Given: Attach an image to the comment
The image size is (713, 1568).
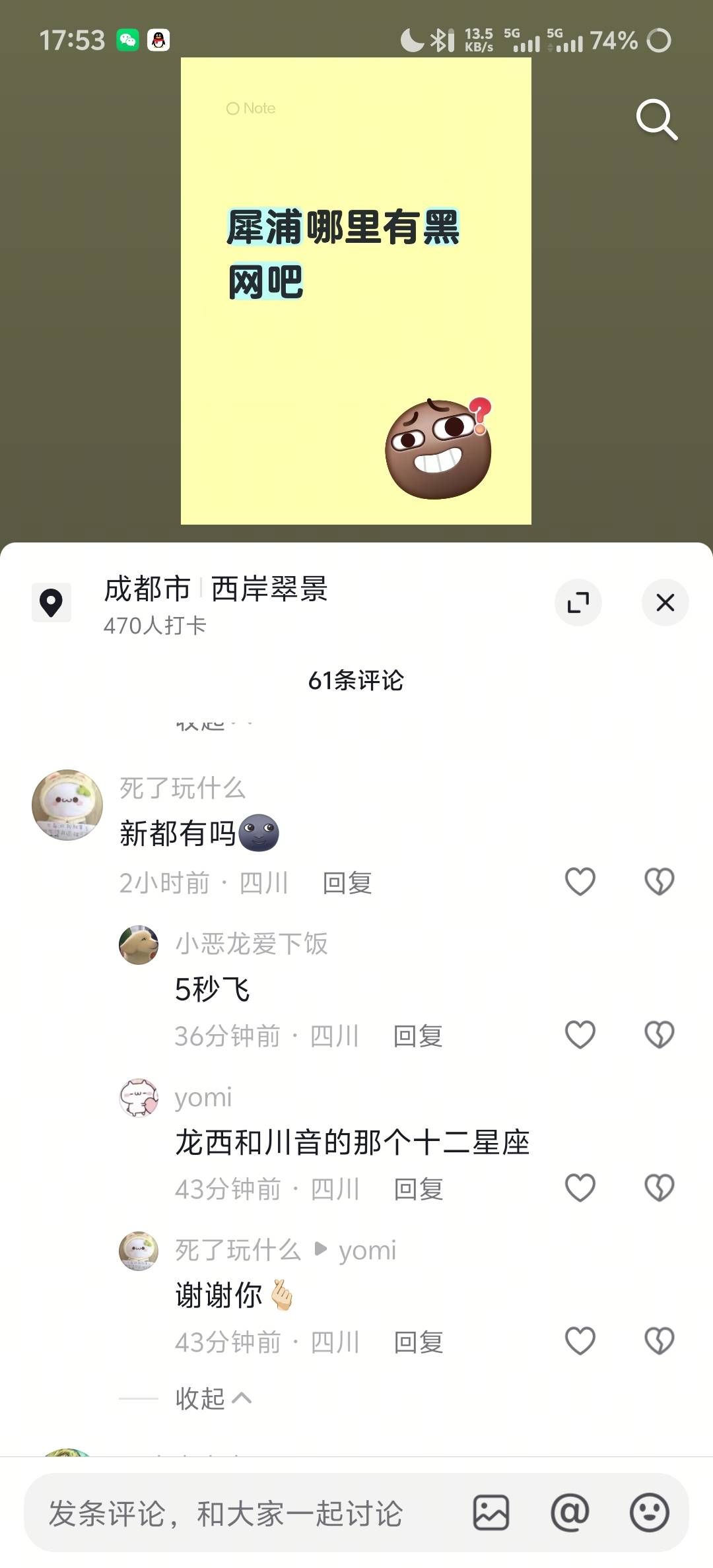Looking at the screenshot, I should tap(491, 1513).
